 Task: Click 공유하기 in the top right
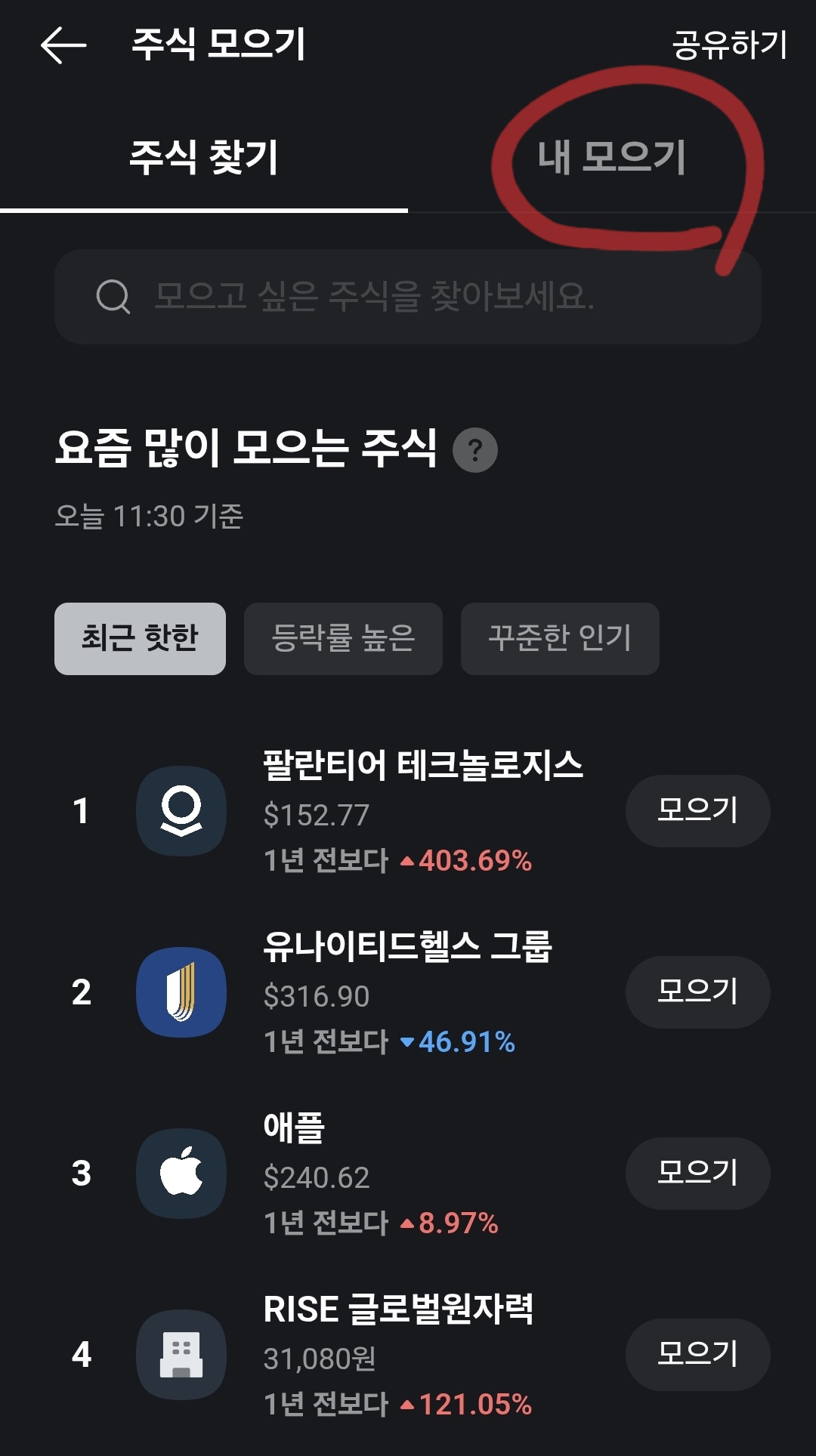(x=728, y=47)
